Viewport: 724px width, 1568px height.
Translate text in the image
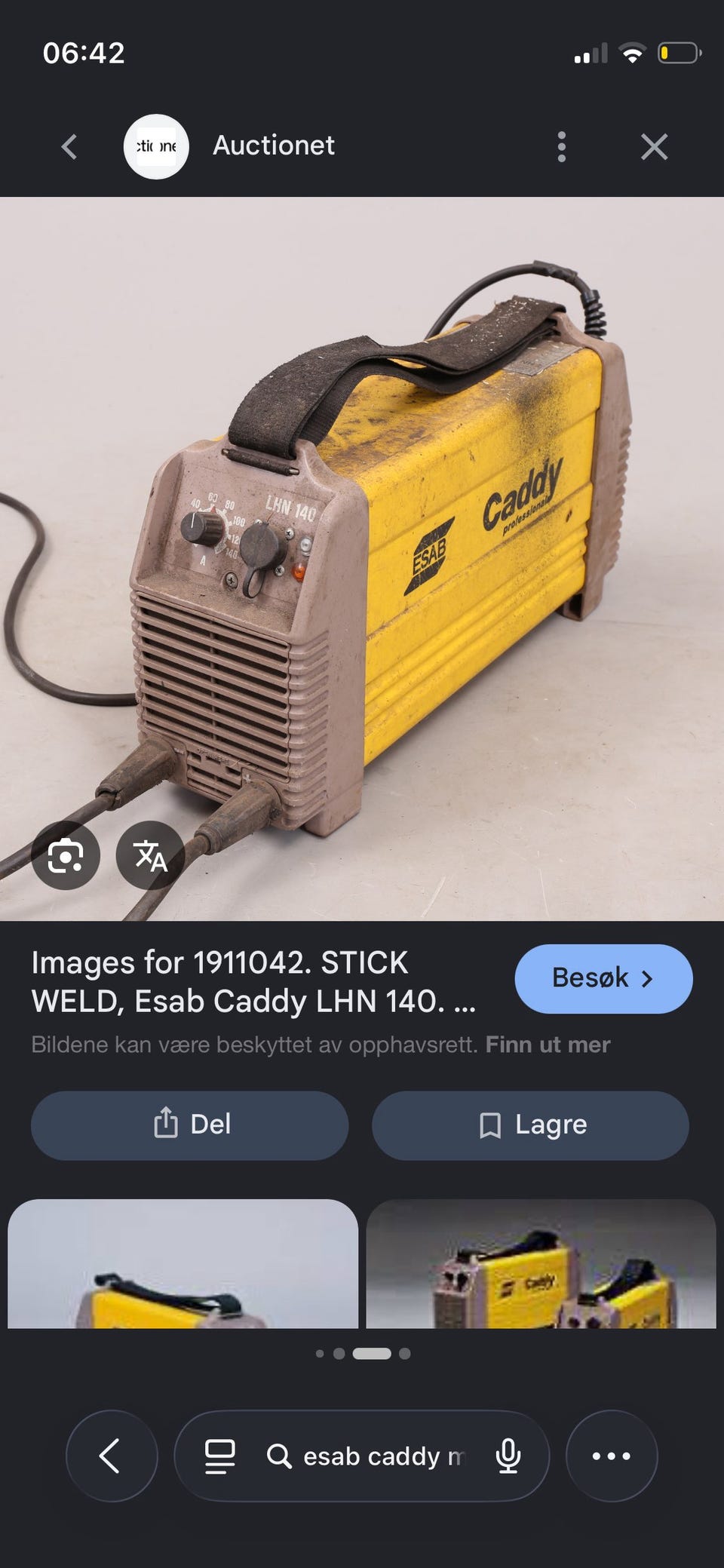(150, 855)
